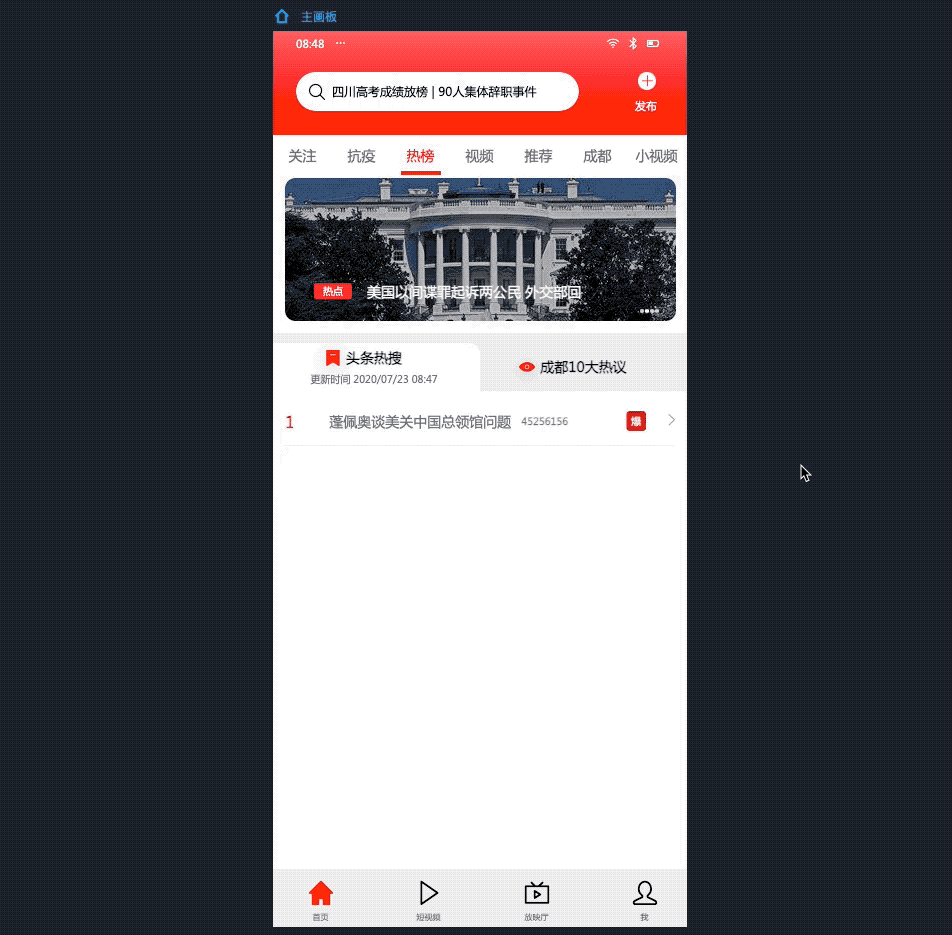Switch to the 抗疫 tab

361,156
